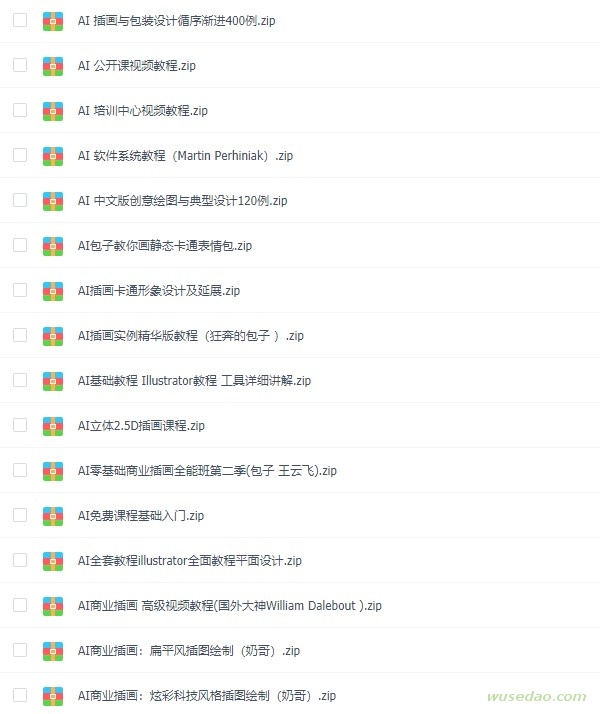Tick checkbox for AI 中文版创意绘图与典型设计120例.zip

coord(20,200)
